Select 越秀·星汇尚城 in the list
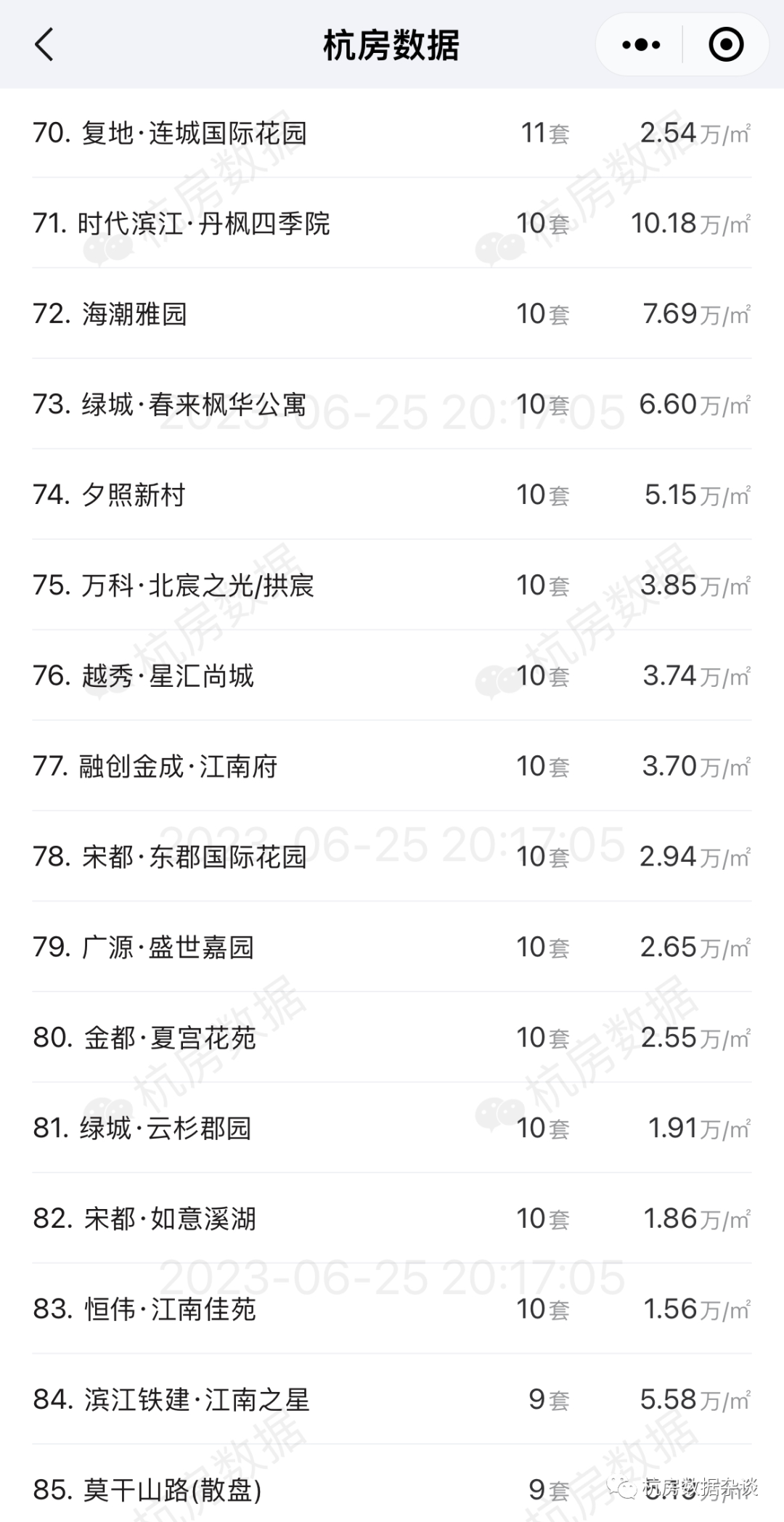This screenshot has width=784, height=1522. pyautogui.click(x=392, y=675)
